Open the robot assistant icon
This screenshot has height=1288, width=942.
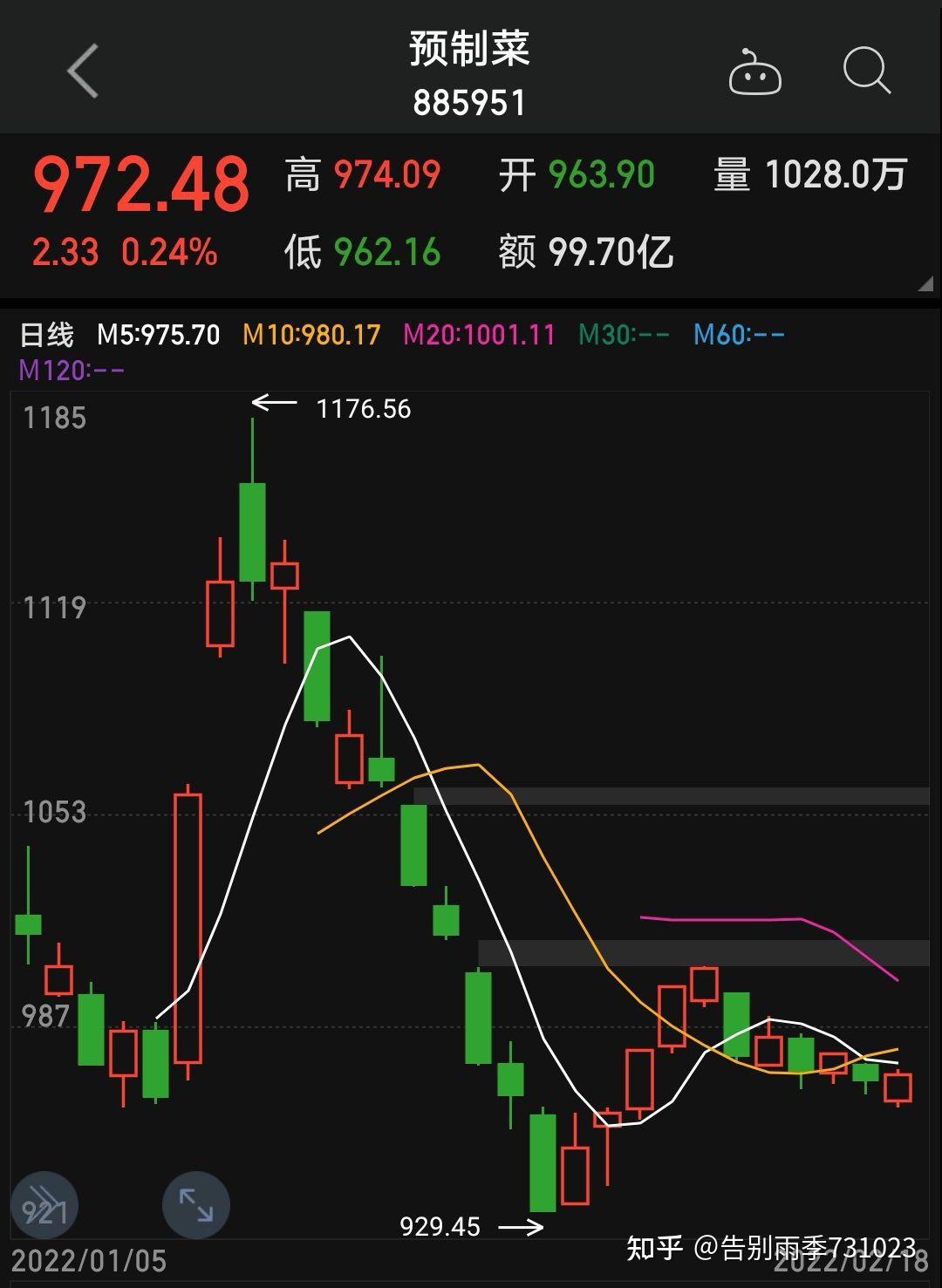click(x=754, y=73)
